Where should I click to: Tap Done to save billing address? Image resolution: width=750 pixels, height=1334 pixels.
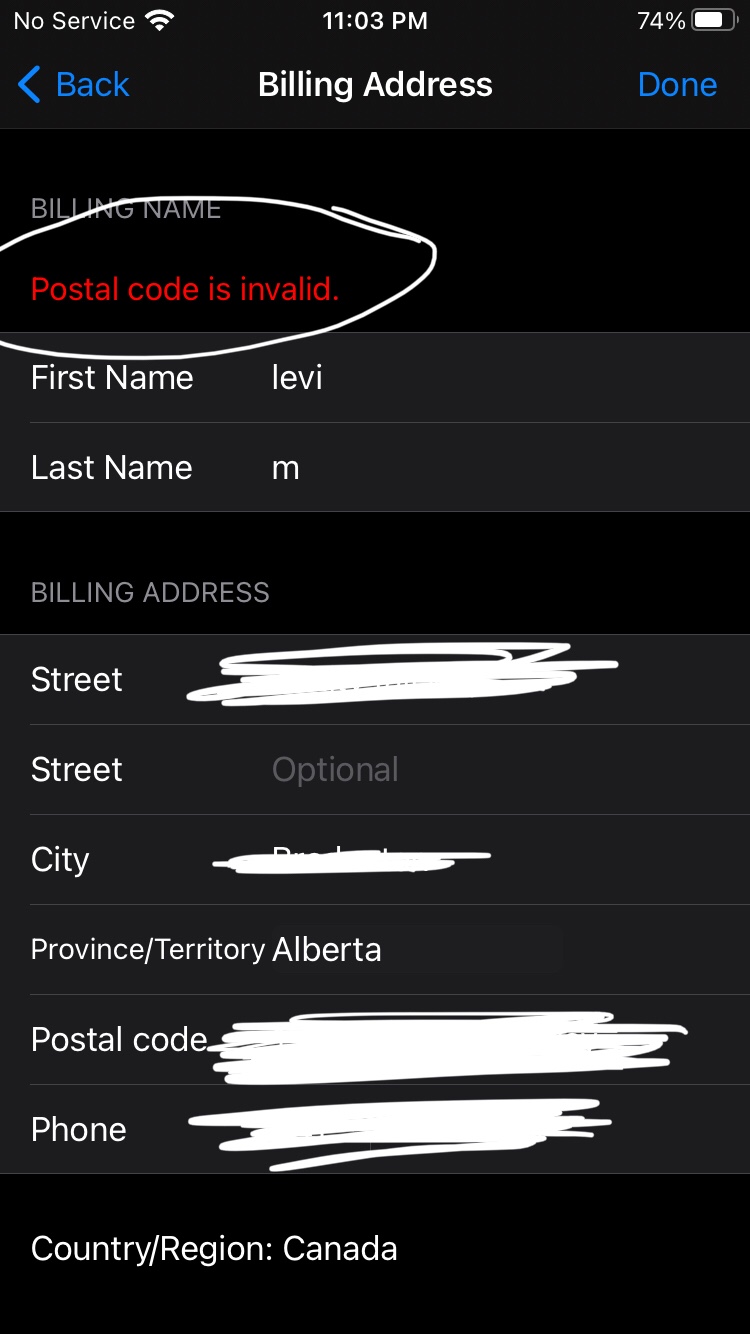tap(677, 85)
